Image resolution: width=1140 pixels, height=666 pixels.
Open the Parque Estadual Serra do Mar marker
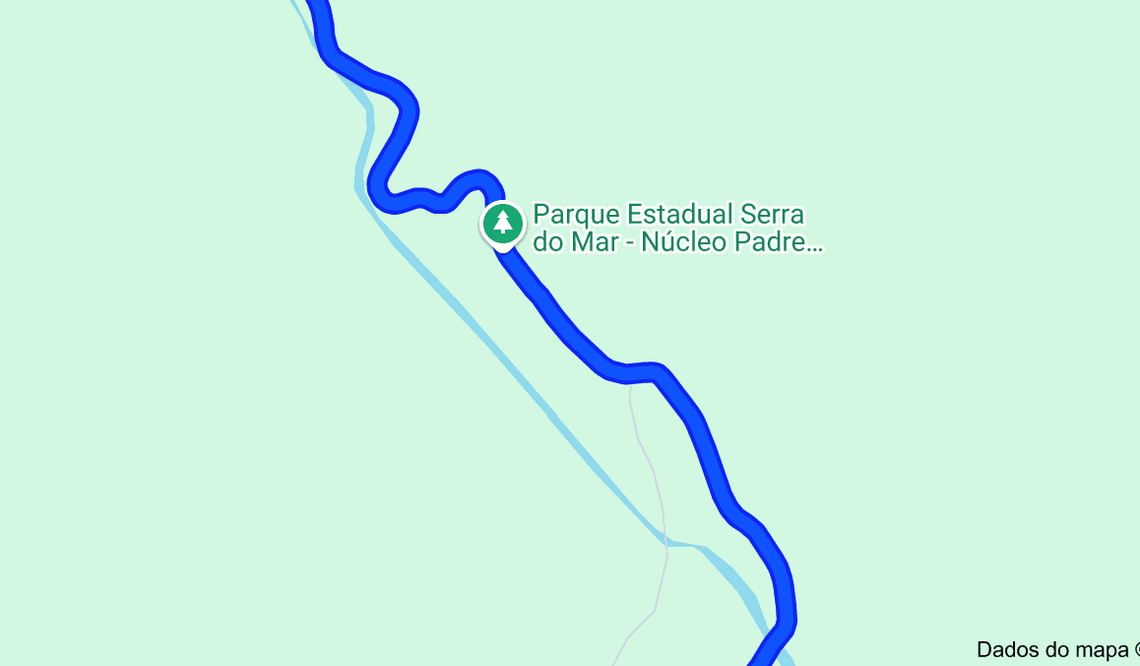point(502,223)
